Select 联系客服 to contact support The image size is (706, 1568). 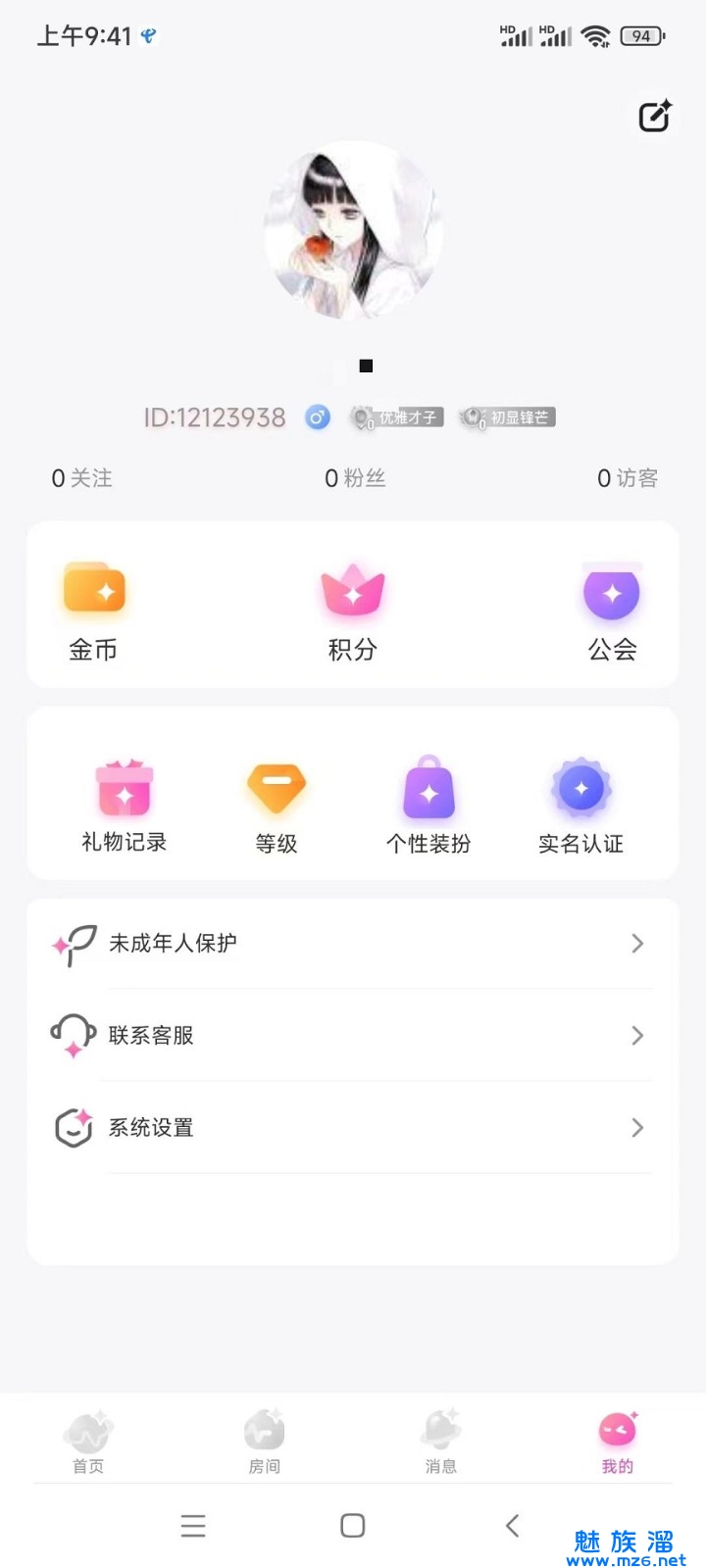click(x=353, y=1036)
